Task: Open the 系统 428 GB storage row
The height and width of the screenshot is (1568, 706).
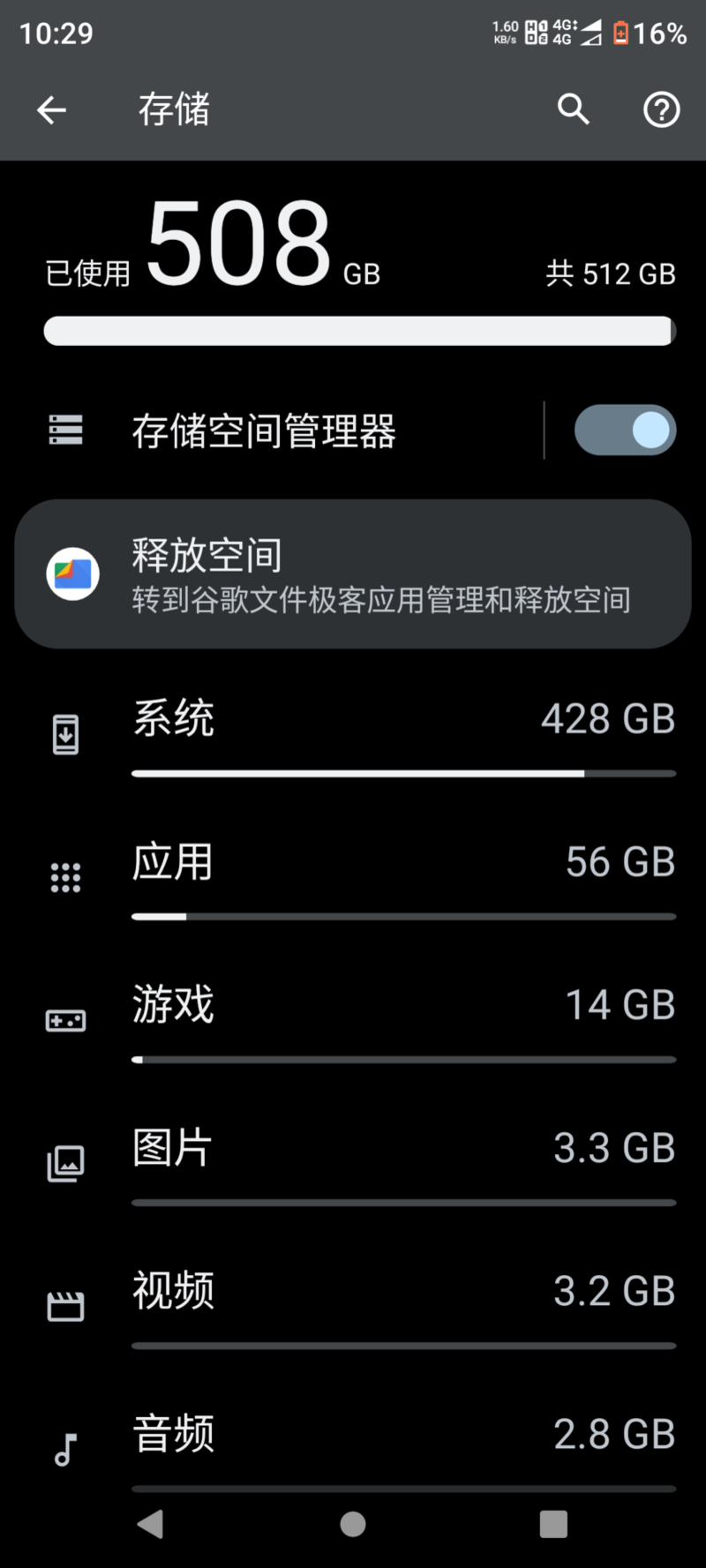Action: coord(353,731)
